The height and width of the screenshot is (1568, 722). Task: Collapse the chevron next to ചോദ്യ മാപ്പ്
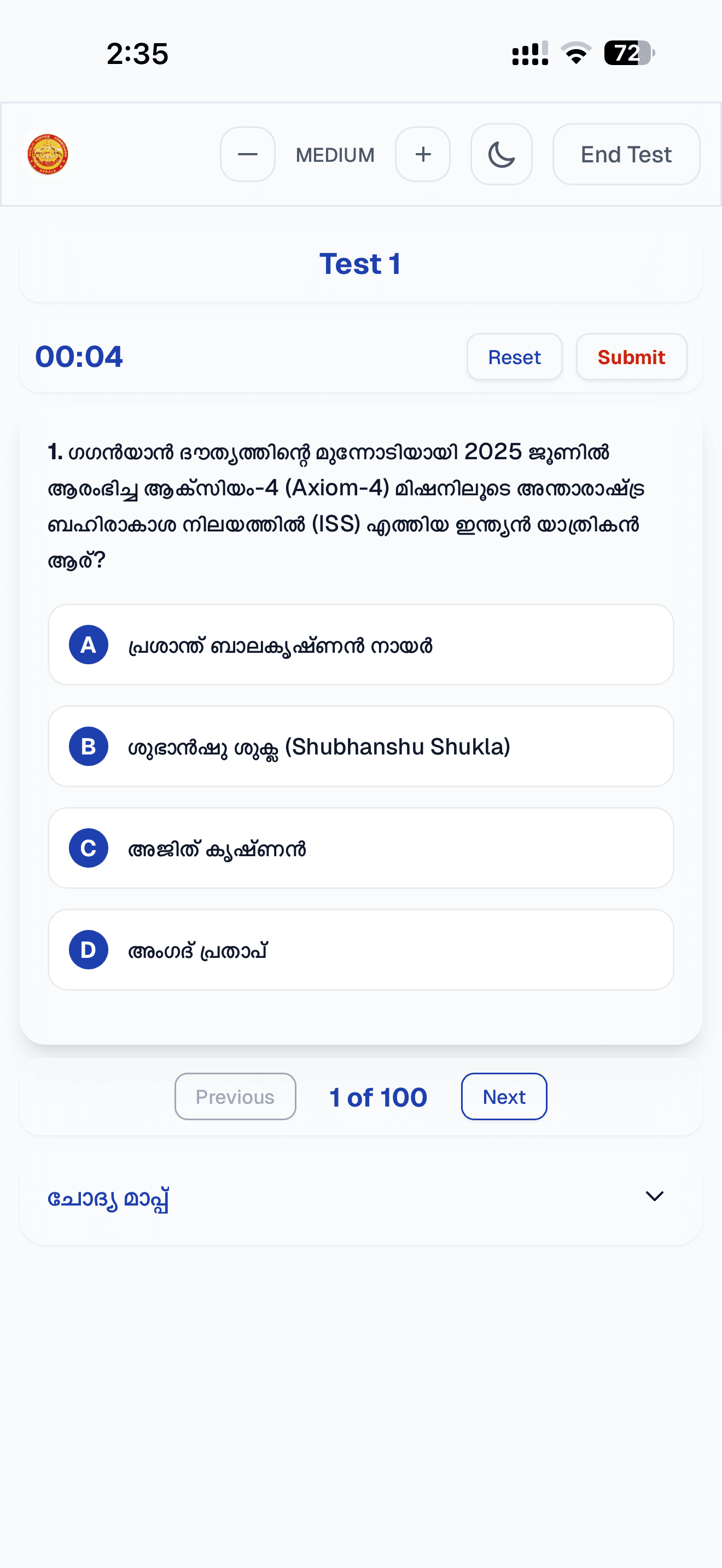pos(654,1196)
